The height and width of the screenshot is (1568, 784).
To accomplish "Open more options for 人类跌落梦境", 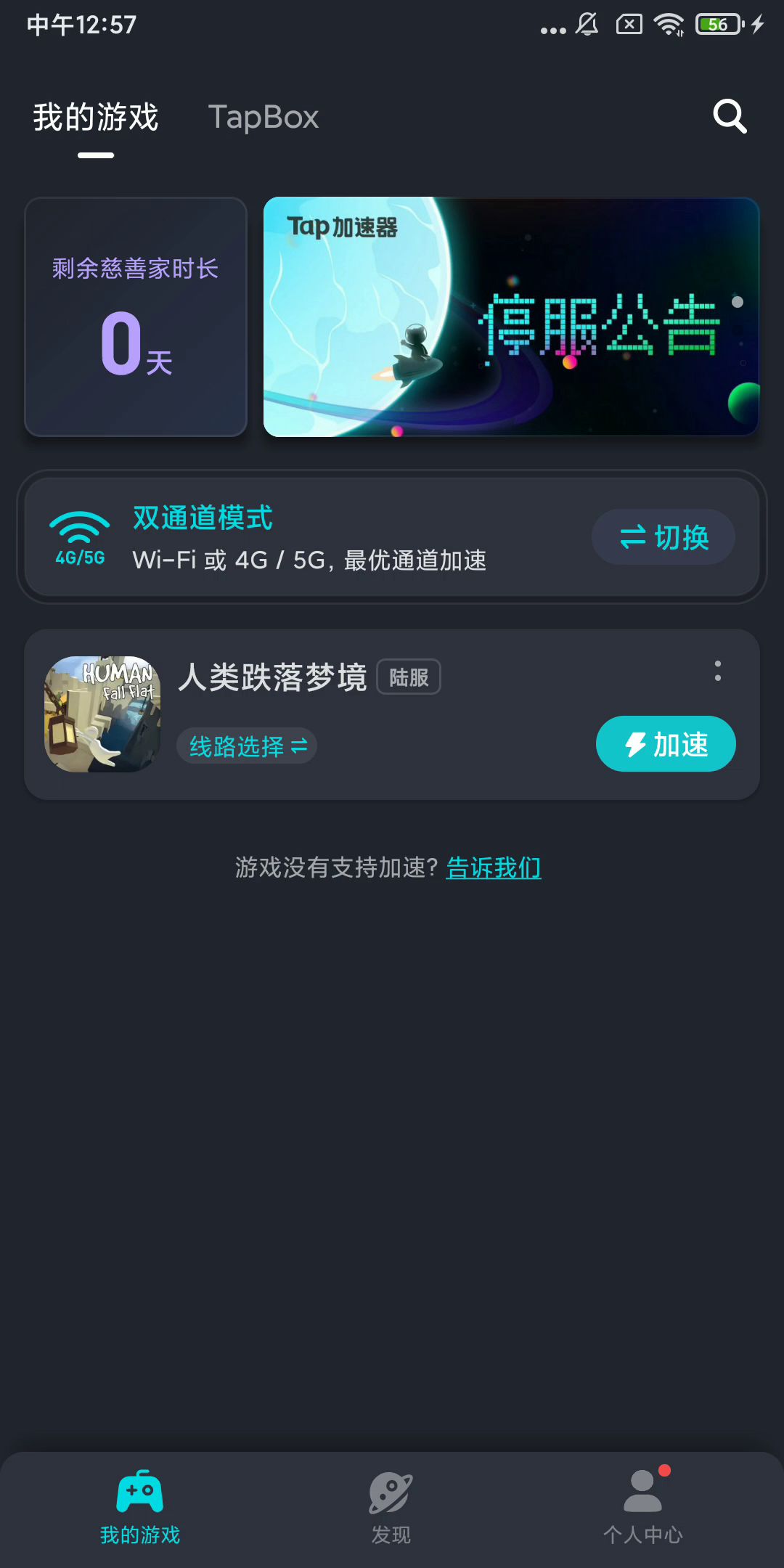I will pos(717,671).
